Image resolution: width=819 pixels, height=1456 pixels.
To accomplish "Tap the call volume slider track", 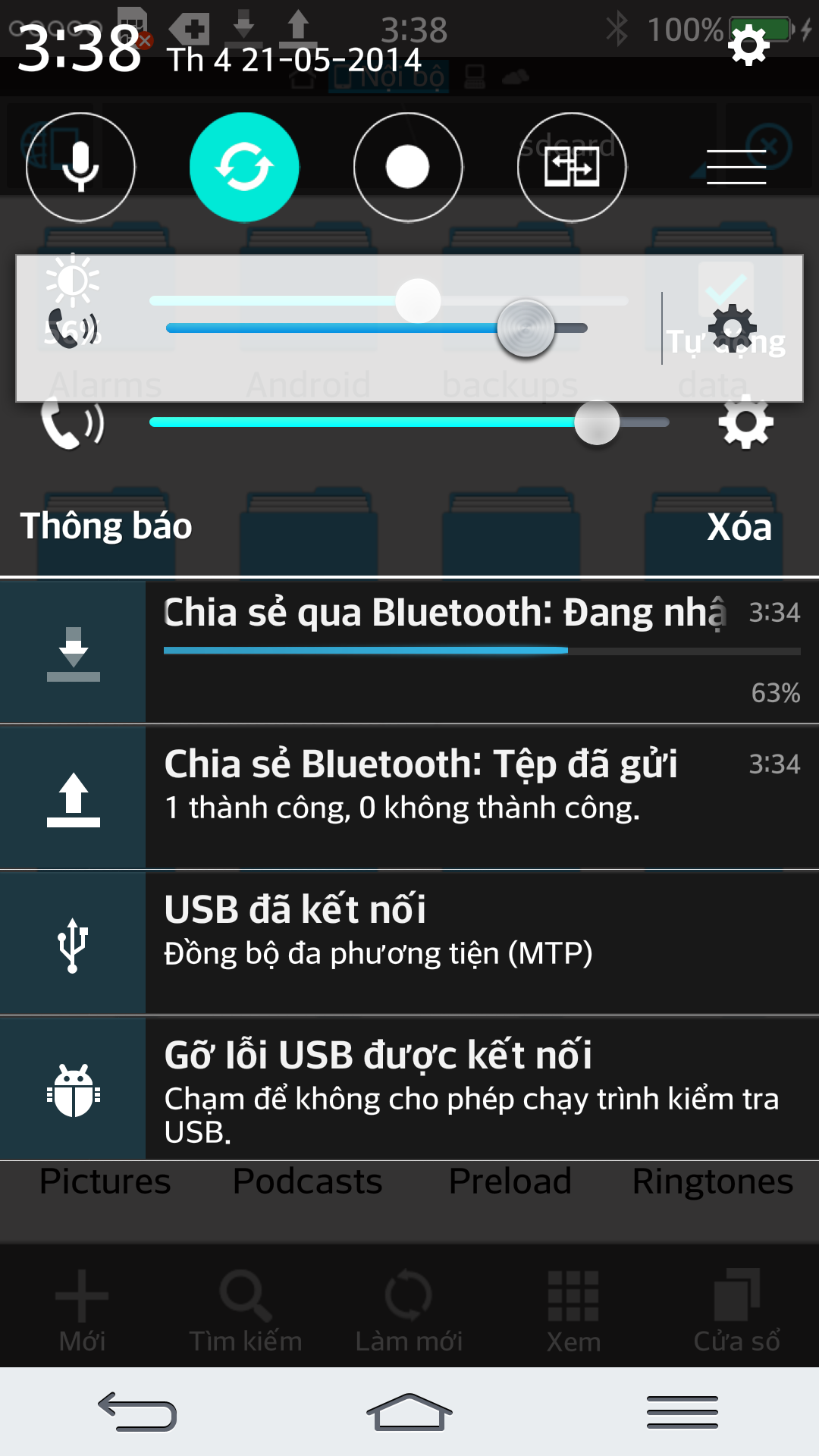I will point(409,422).
